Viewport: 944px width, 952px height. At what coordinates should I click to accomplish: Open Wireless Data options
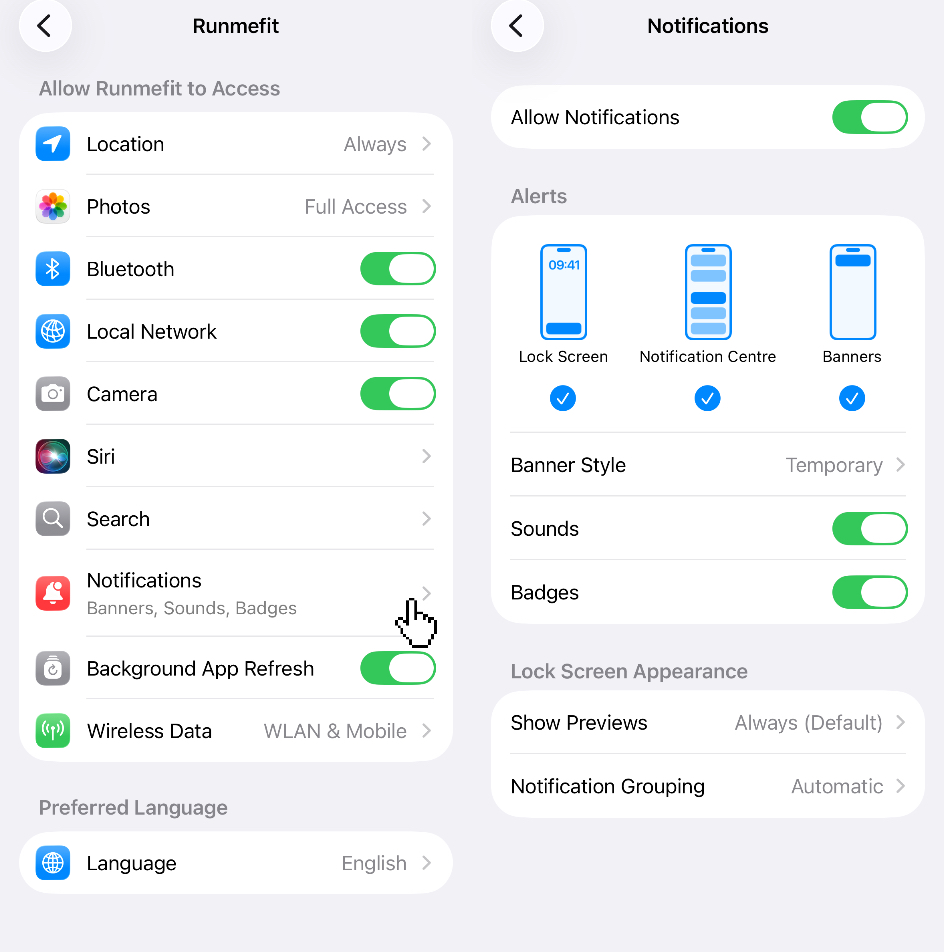(236, 731)
